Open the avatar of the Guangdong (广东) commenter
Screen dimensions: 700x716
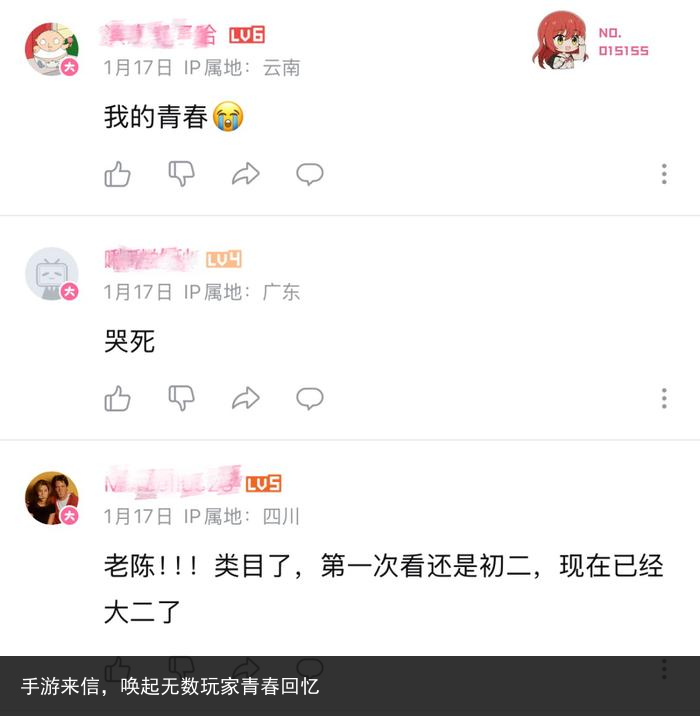[51, 273]
